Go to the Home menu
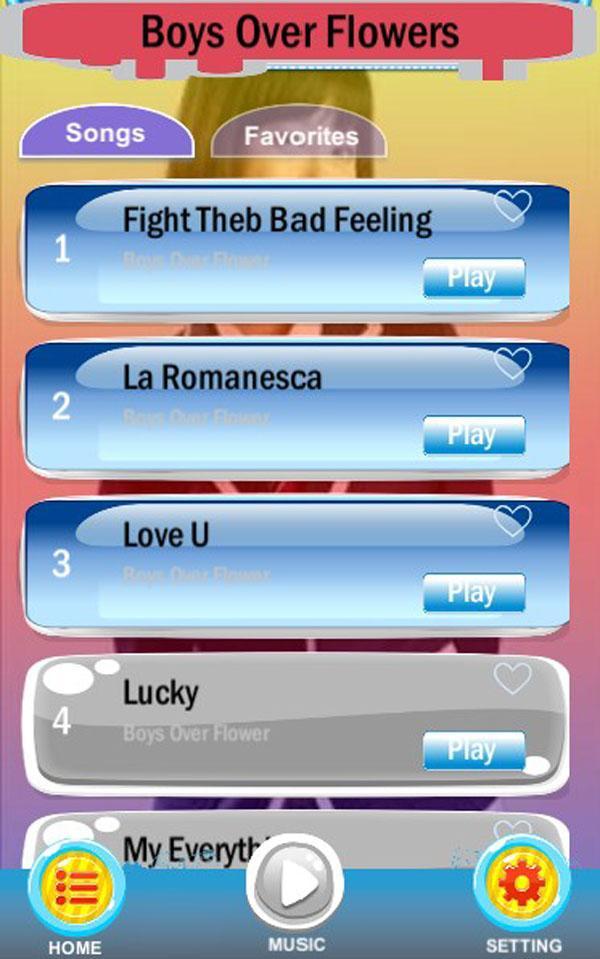600x959 pixels. (76, 890)
